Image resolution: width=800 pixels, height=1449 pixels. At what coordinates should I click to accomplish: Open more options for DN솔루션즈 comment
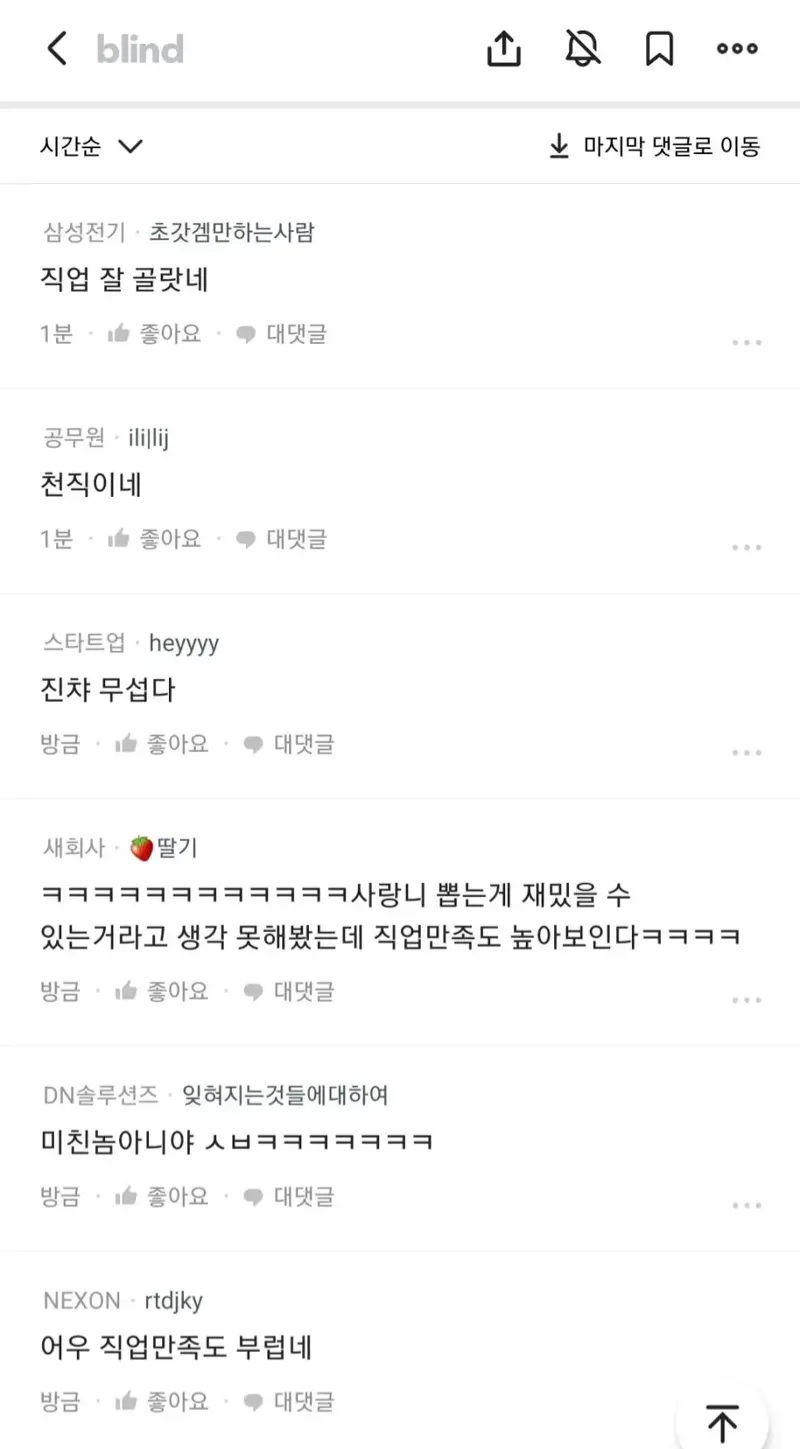click(746, 1205)
